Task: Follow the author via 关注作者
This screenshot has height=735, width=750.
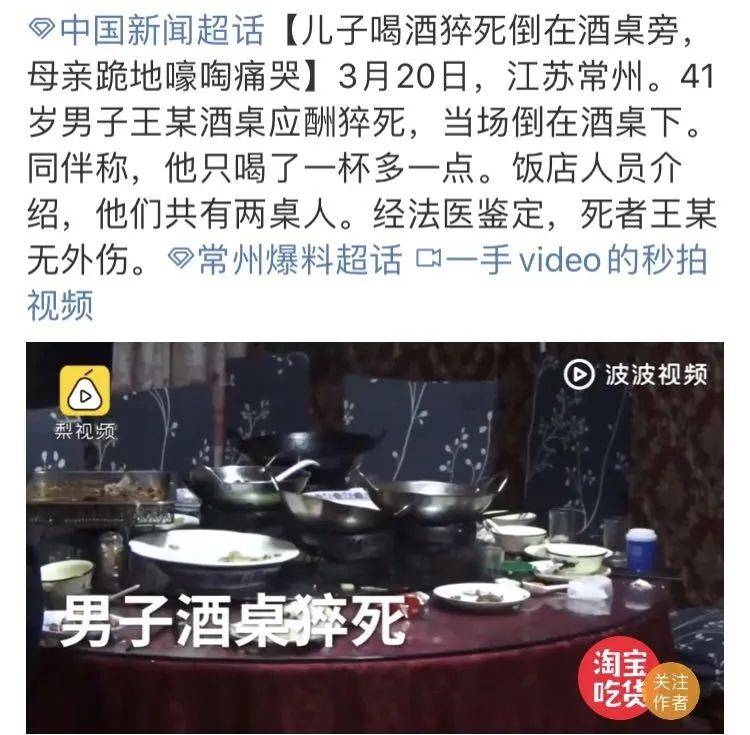Action: (671, 690)
